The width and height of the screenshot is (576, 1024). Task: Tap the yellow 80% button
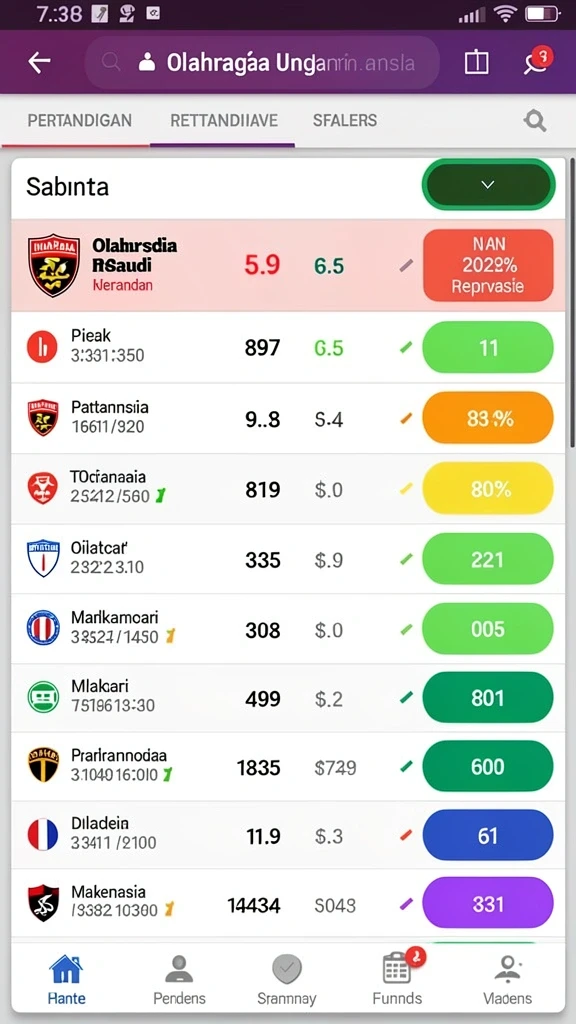click(x=488, y=488)
